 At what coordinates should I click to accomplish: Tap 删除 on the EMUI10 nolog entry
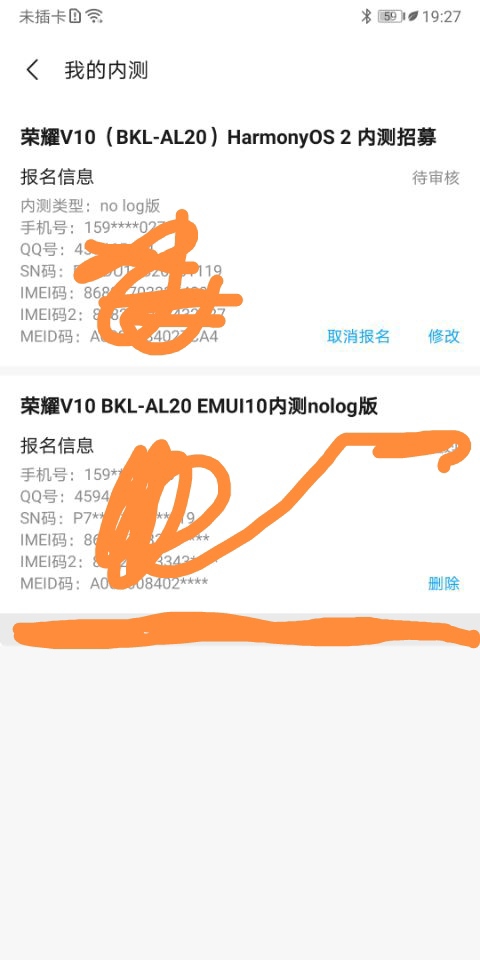[x=444, y=583]
